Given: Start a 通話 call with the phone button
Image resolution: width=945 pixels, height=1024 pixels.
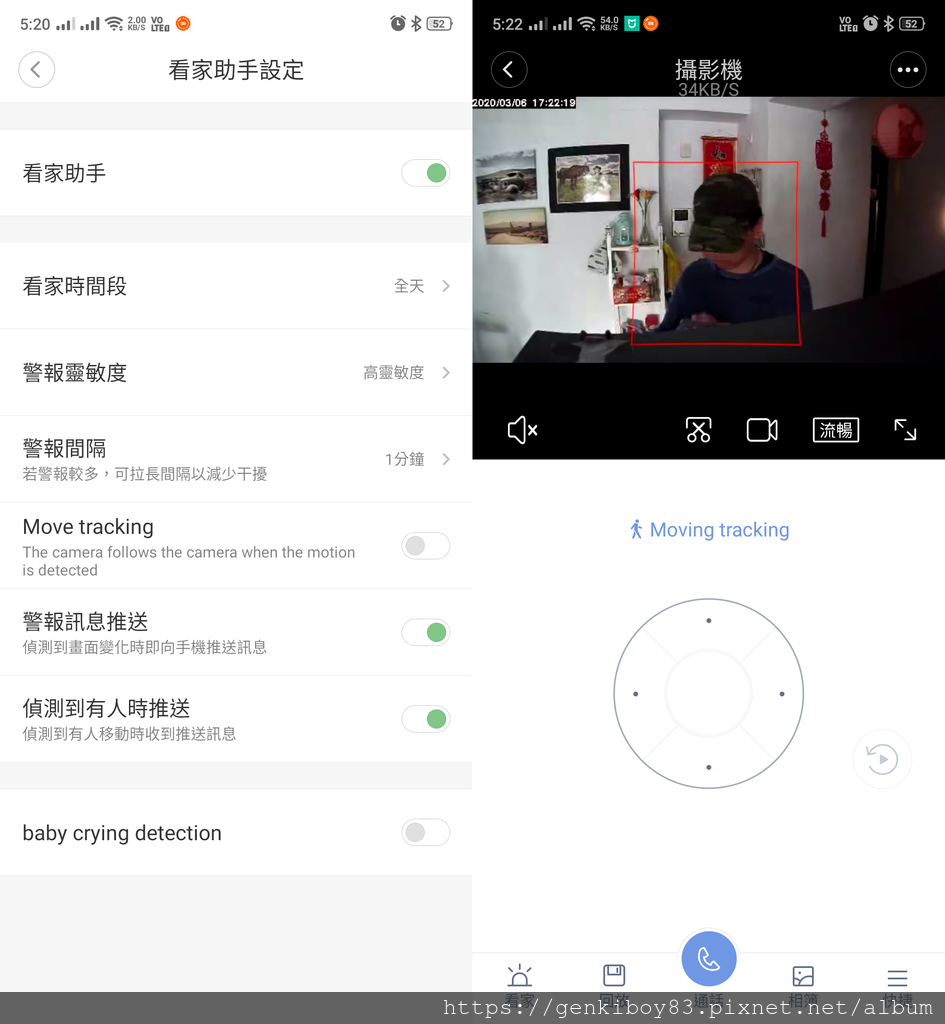Looking at the screenshot, I should click(709, 960).
